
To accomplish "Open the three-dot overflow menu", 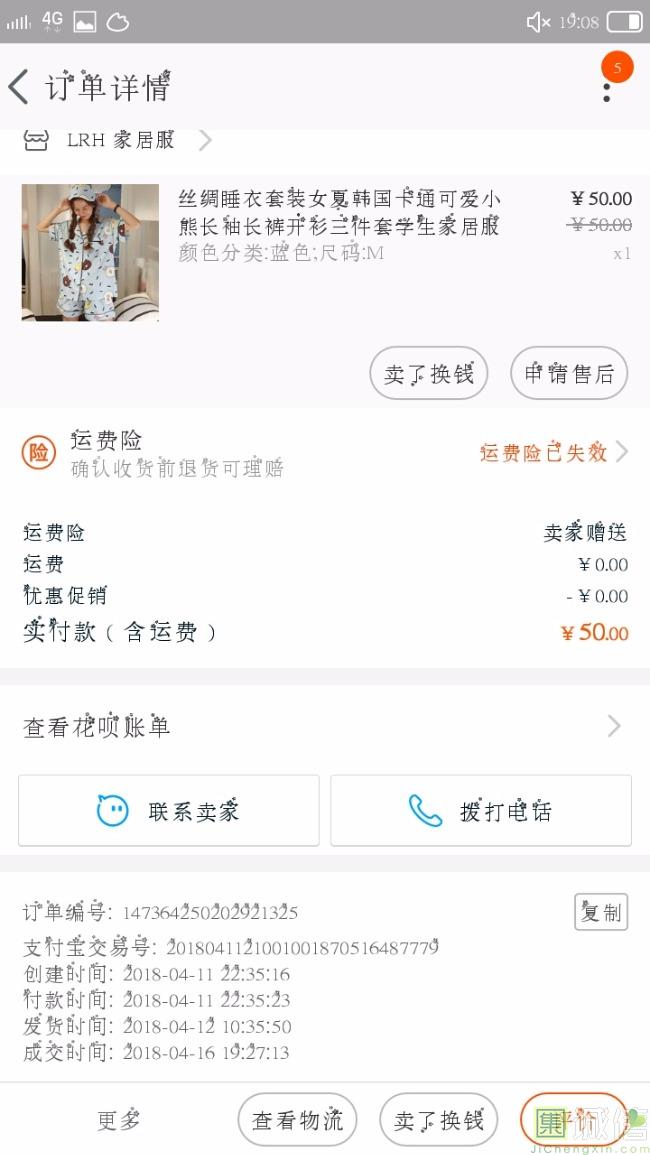I will (x=606, y=90).
